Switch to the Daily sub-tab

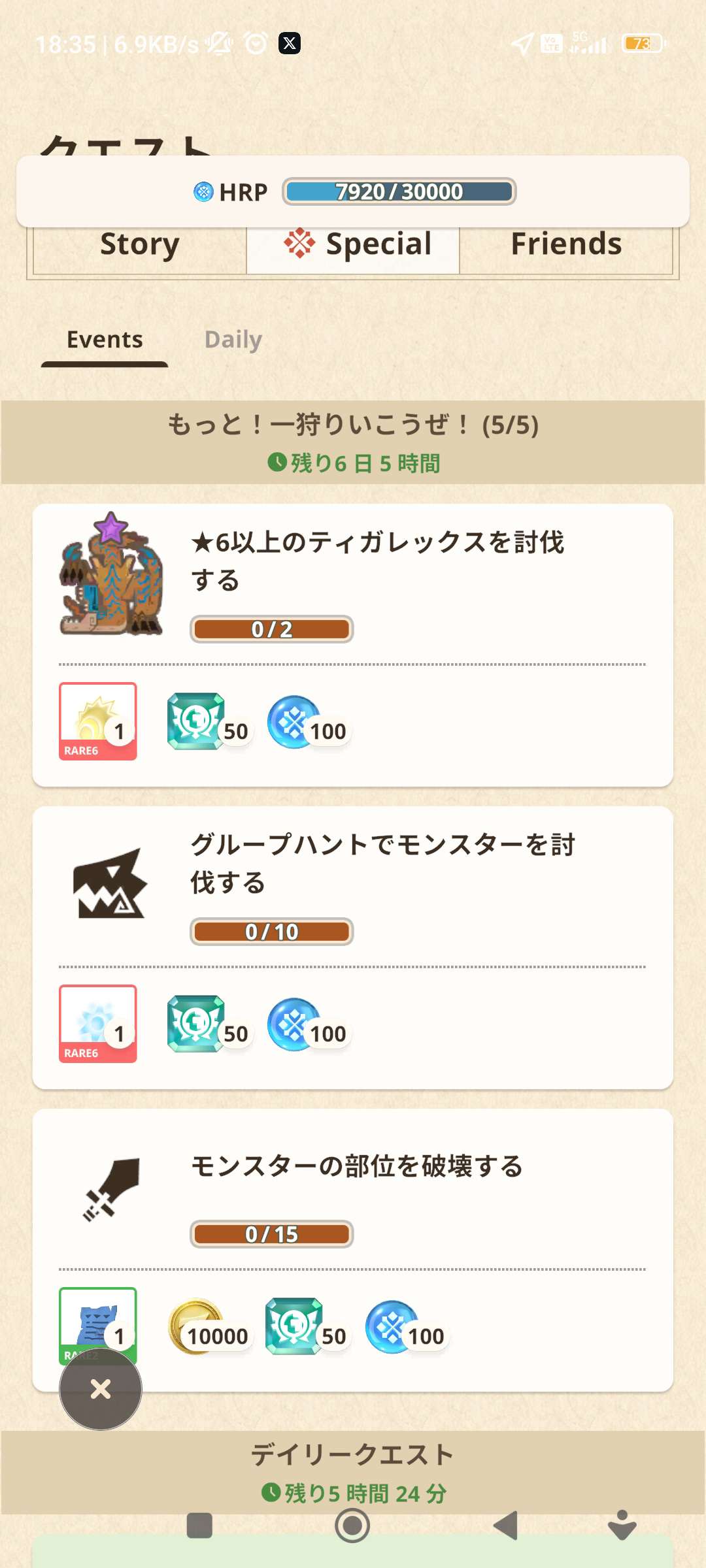point(233,340)
